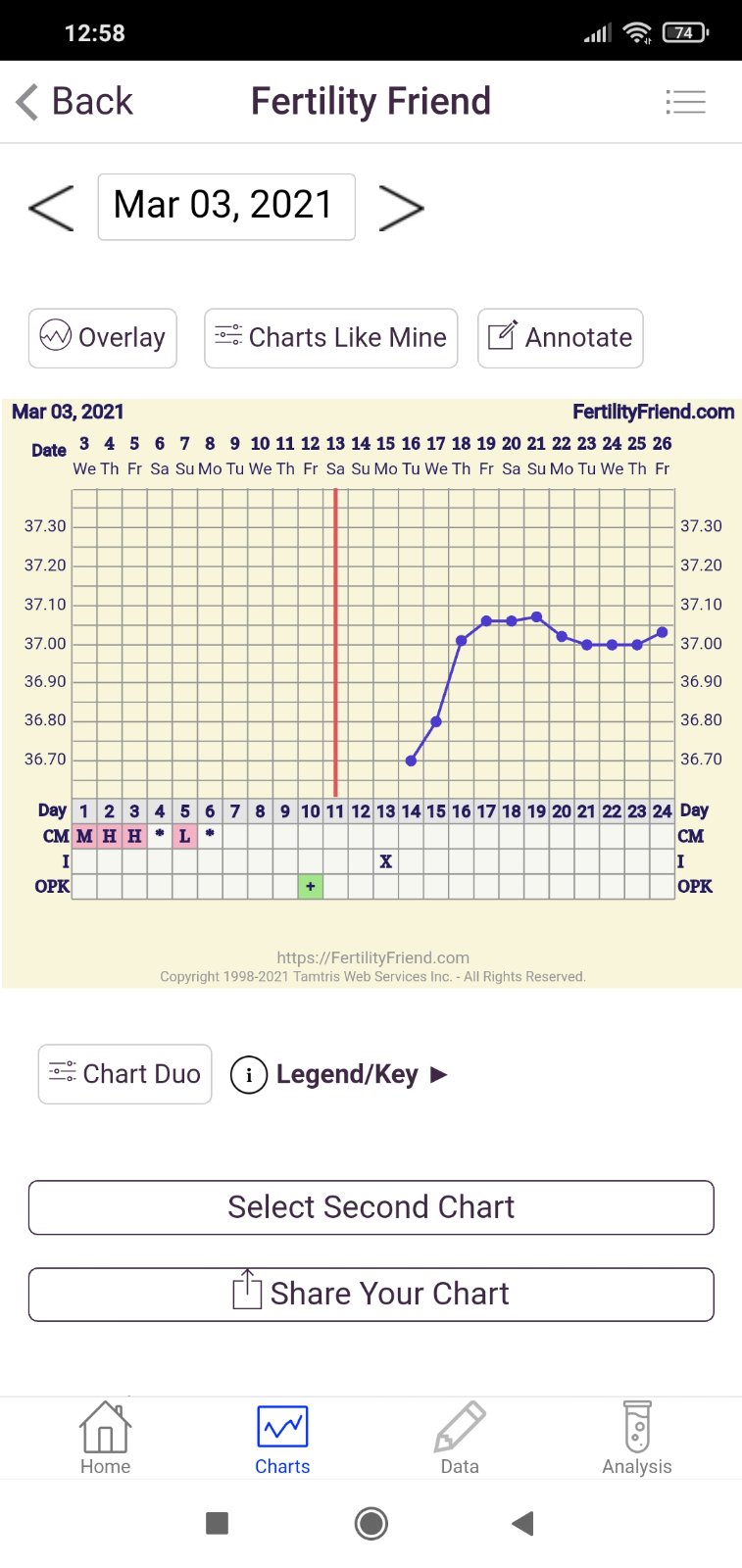This screenshot has width=742, height=1568.
Task: Switch to the Charts tab
Action: (282, 1439)
